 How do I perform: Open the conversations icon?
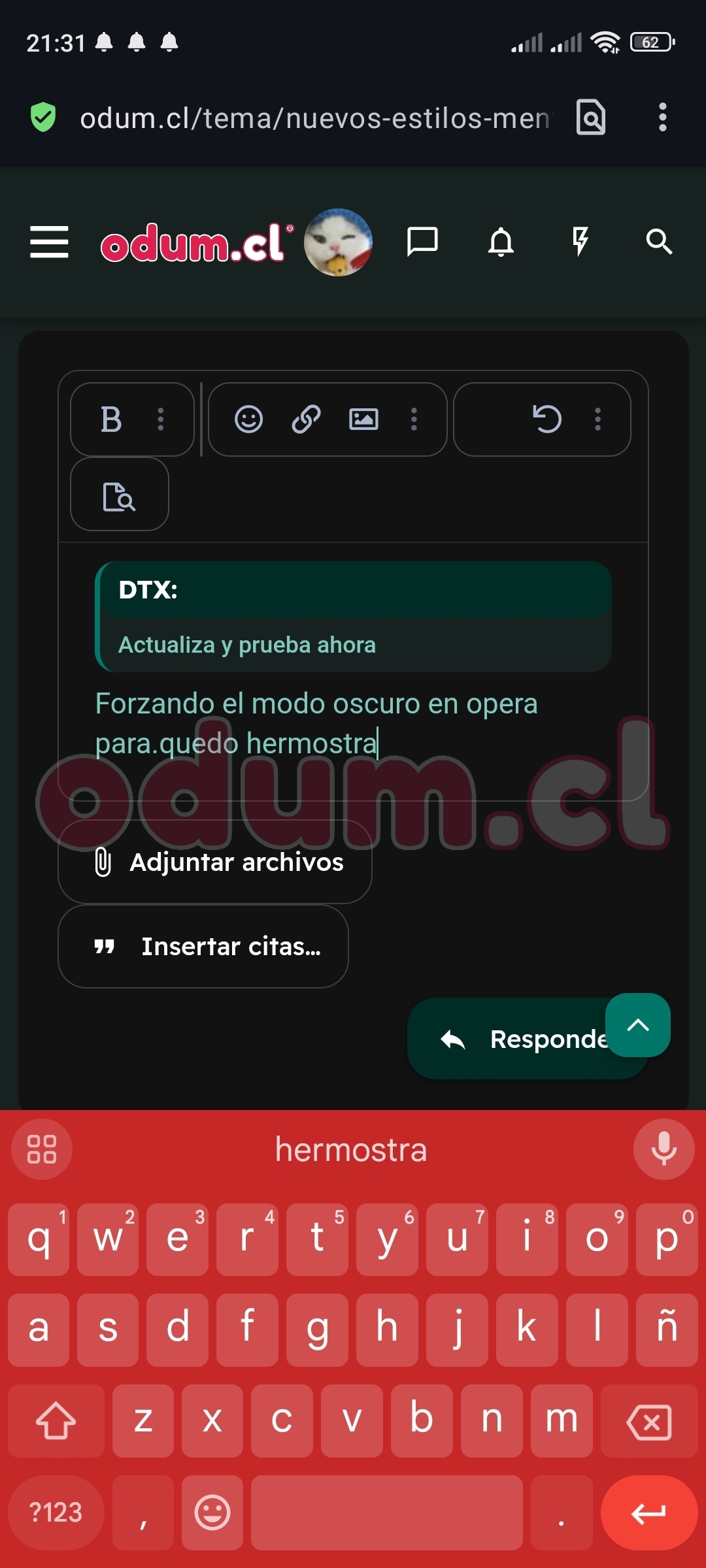pyautogui.click(x=422, y=242)
